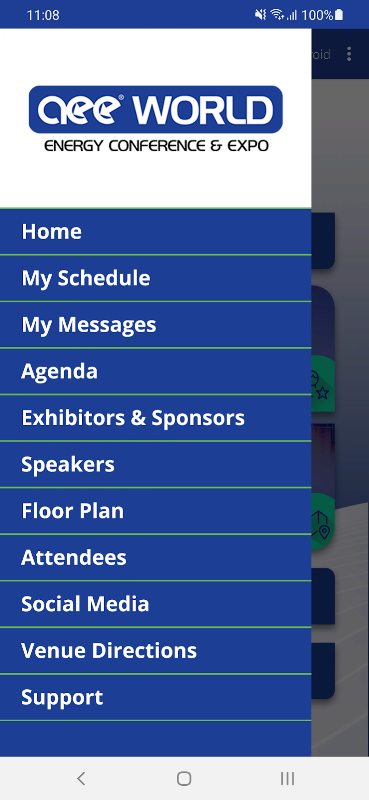Open the Floor Plan
The image size is (369, 800).
click(155, 511)
